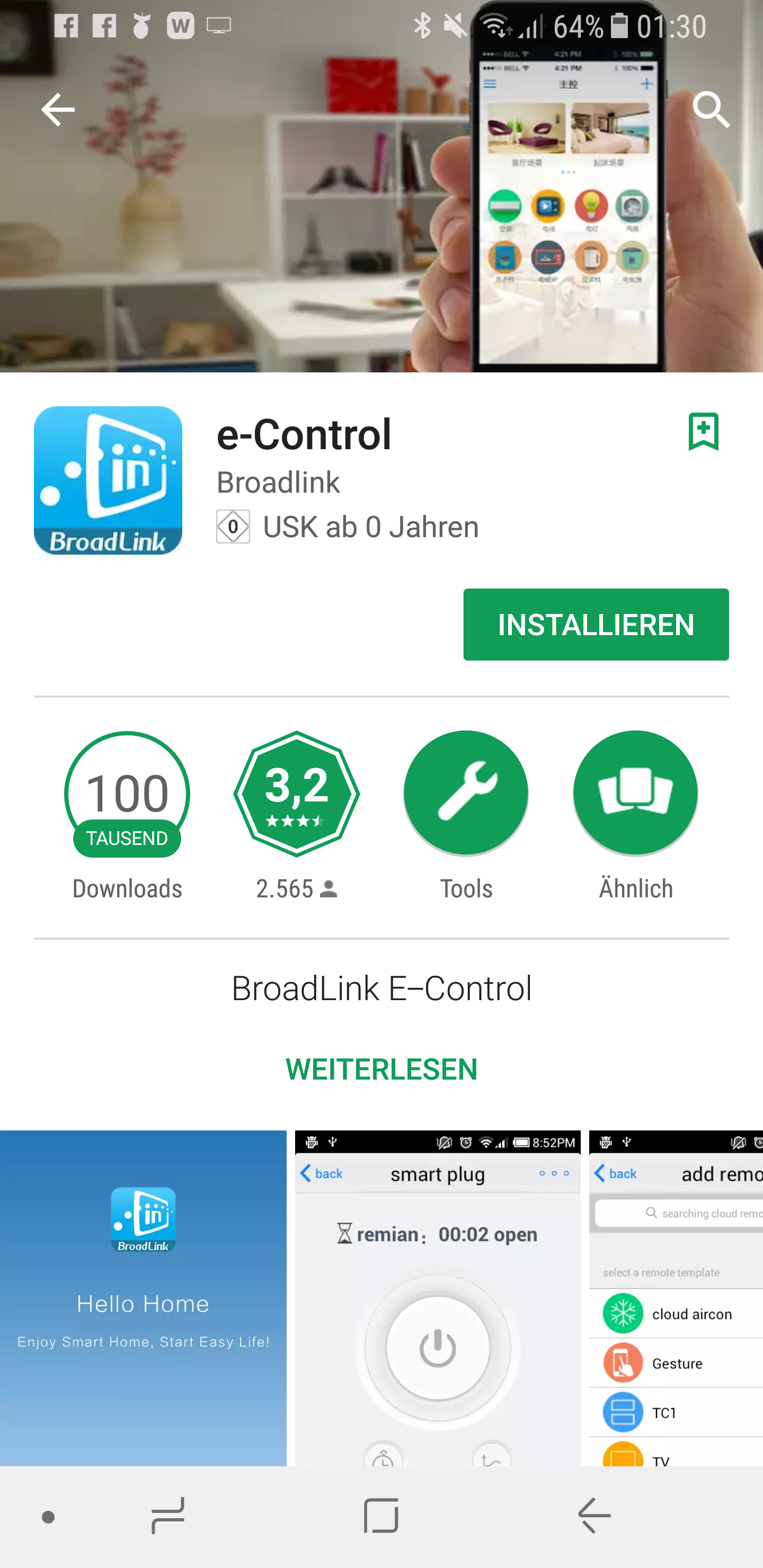Screen dimensions: 763x1568
Task: Open the Hello Home screenshot
Action: point(143,1298)
